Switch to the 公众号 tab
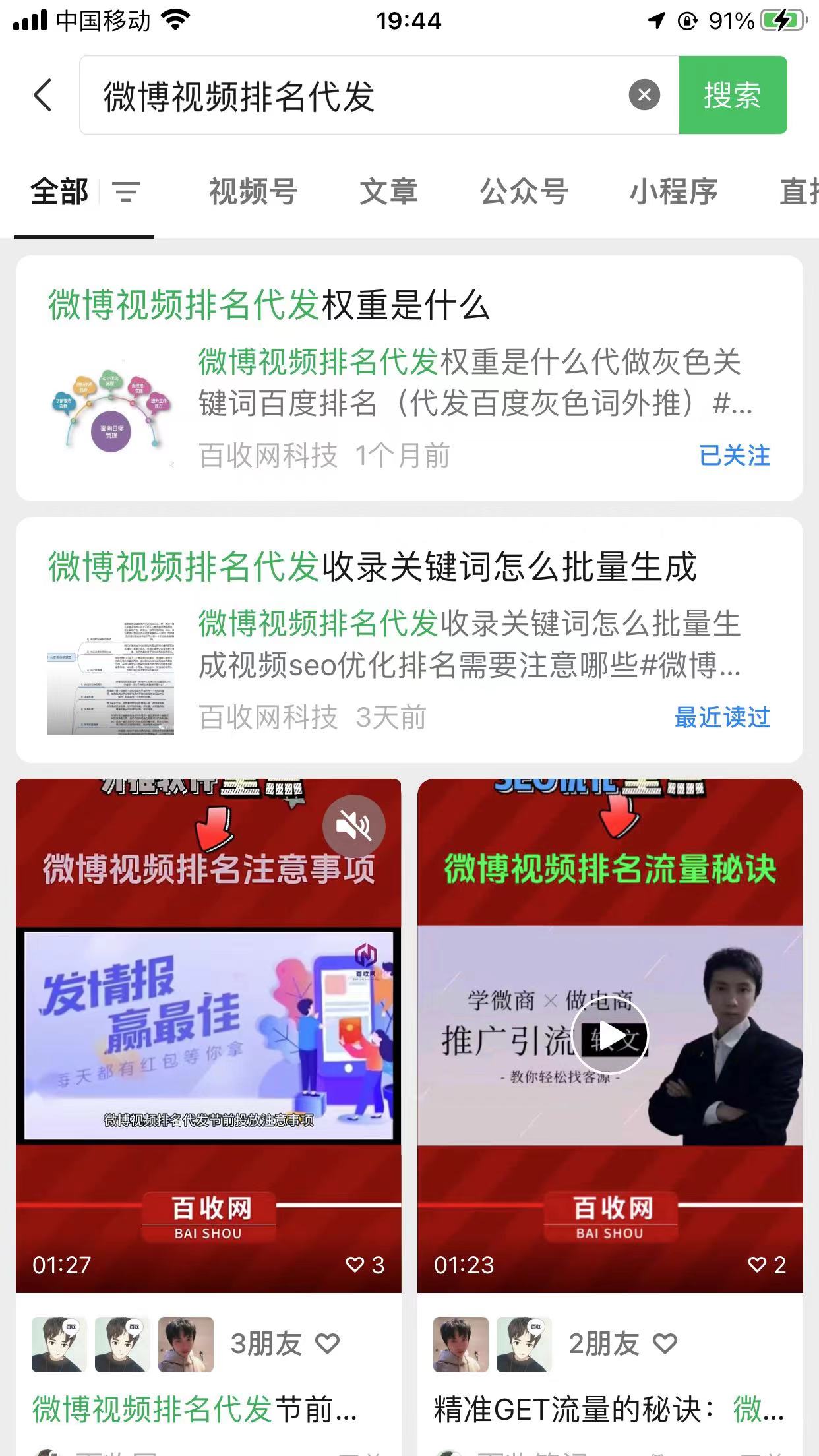 coord(524,192)
